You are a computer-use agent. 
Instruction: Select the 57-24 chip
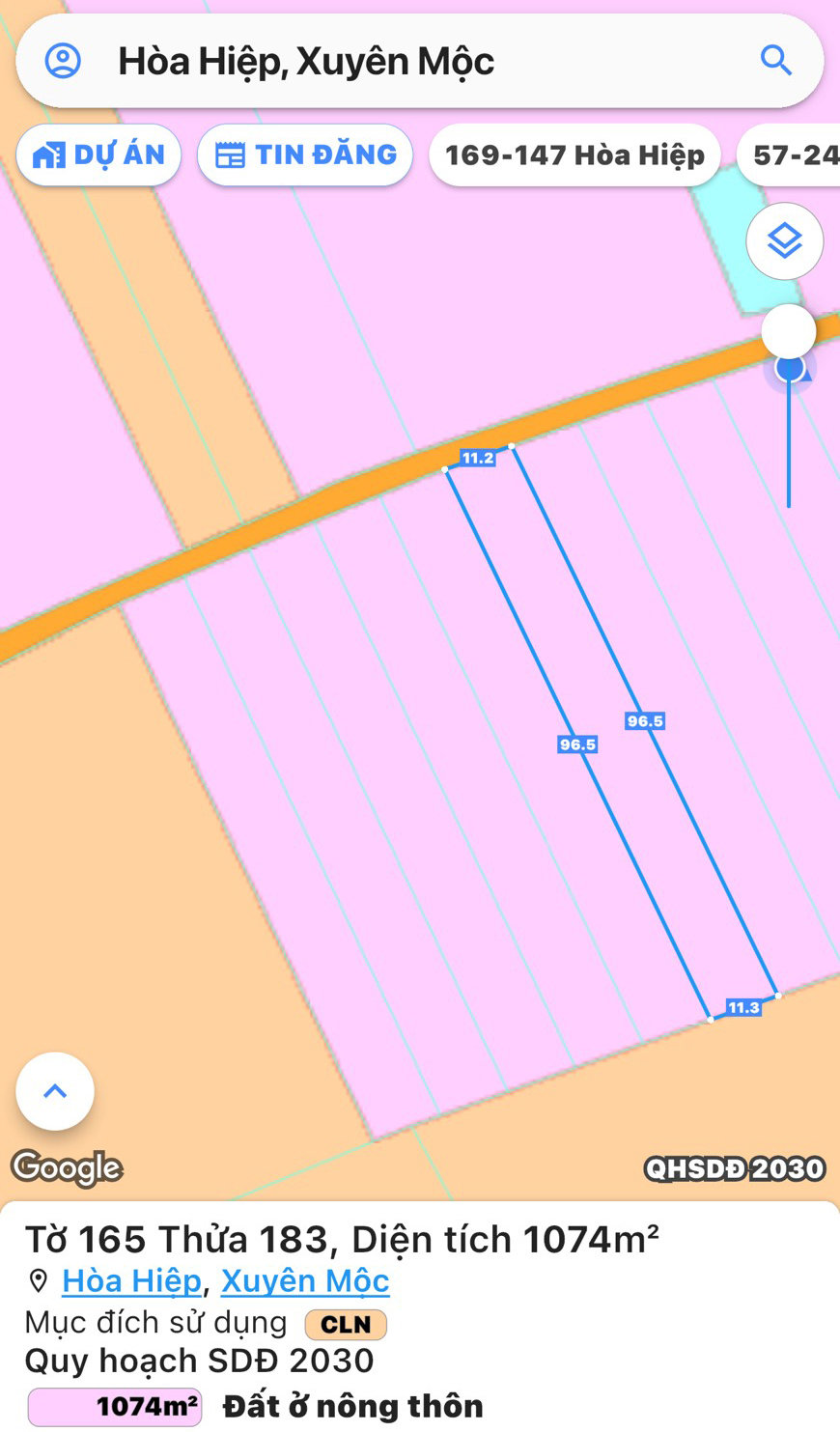794,154
